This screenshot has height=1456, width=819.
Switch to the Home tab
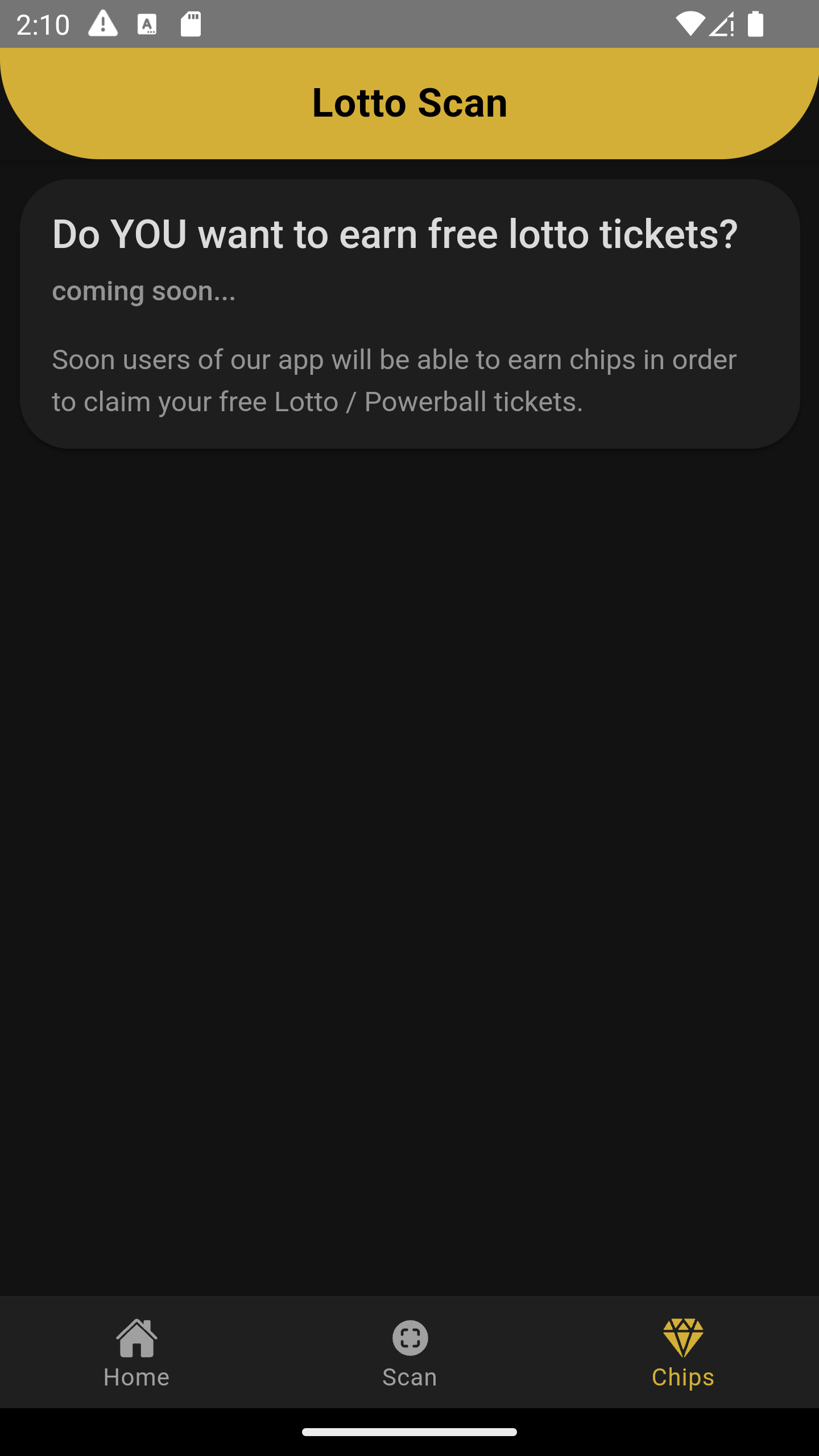(x=136, y=1352)
